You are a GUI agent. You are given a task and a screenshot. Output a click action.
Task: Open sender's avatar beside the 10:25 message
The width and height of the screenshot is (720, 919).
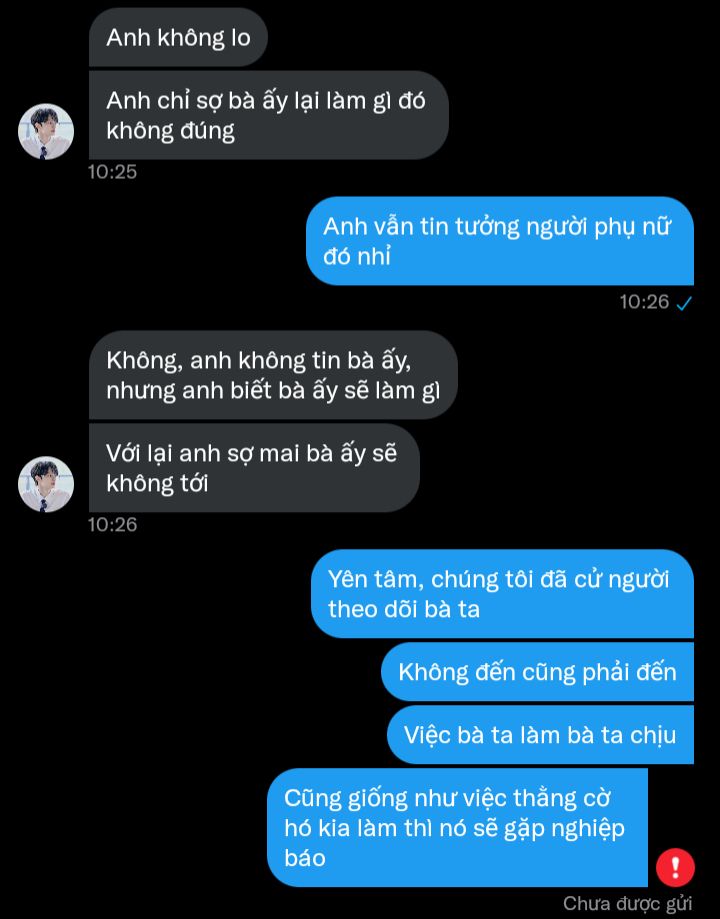click(x=46, y=131)
